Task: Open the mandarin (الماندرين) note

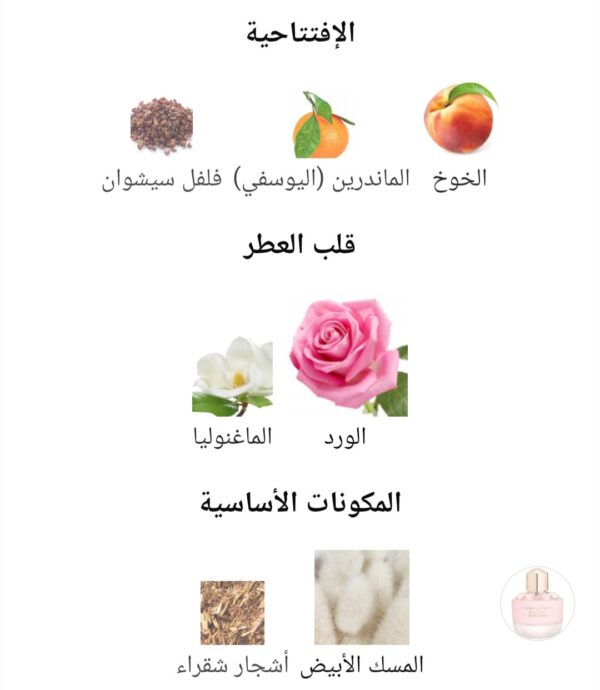Action: pyautogui.click(x=321, y=126)
